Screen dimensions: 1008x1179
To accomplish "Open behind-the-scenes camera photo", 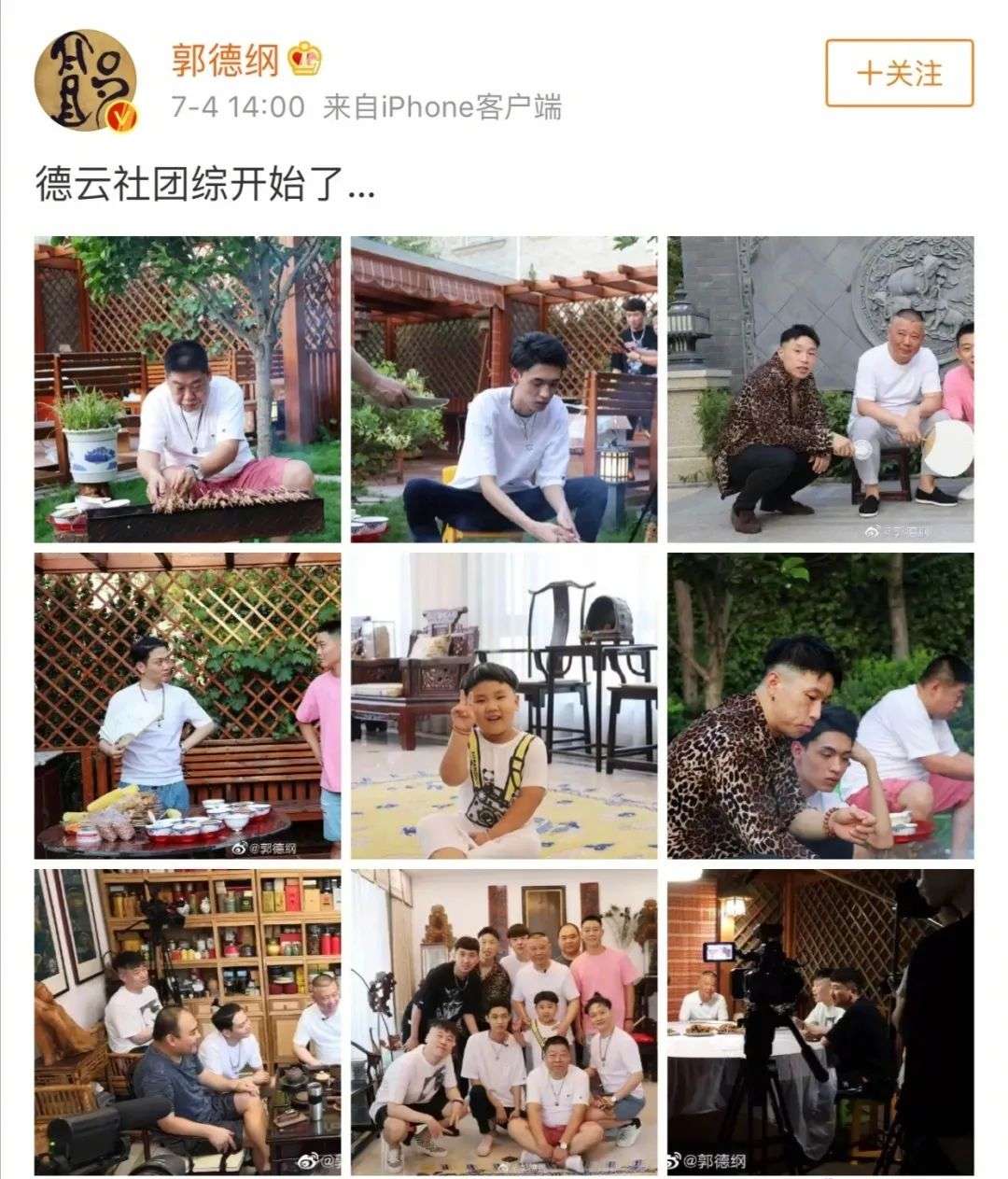I will 819,1022.
